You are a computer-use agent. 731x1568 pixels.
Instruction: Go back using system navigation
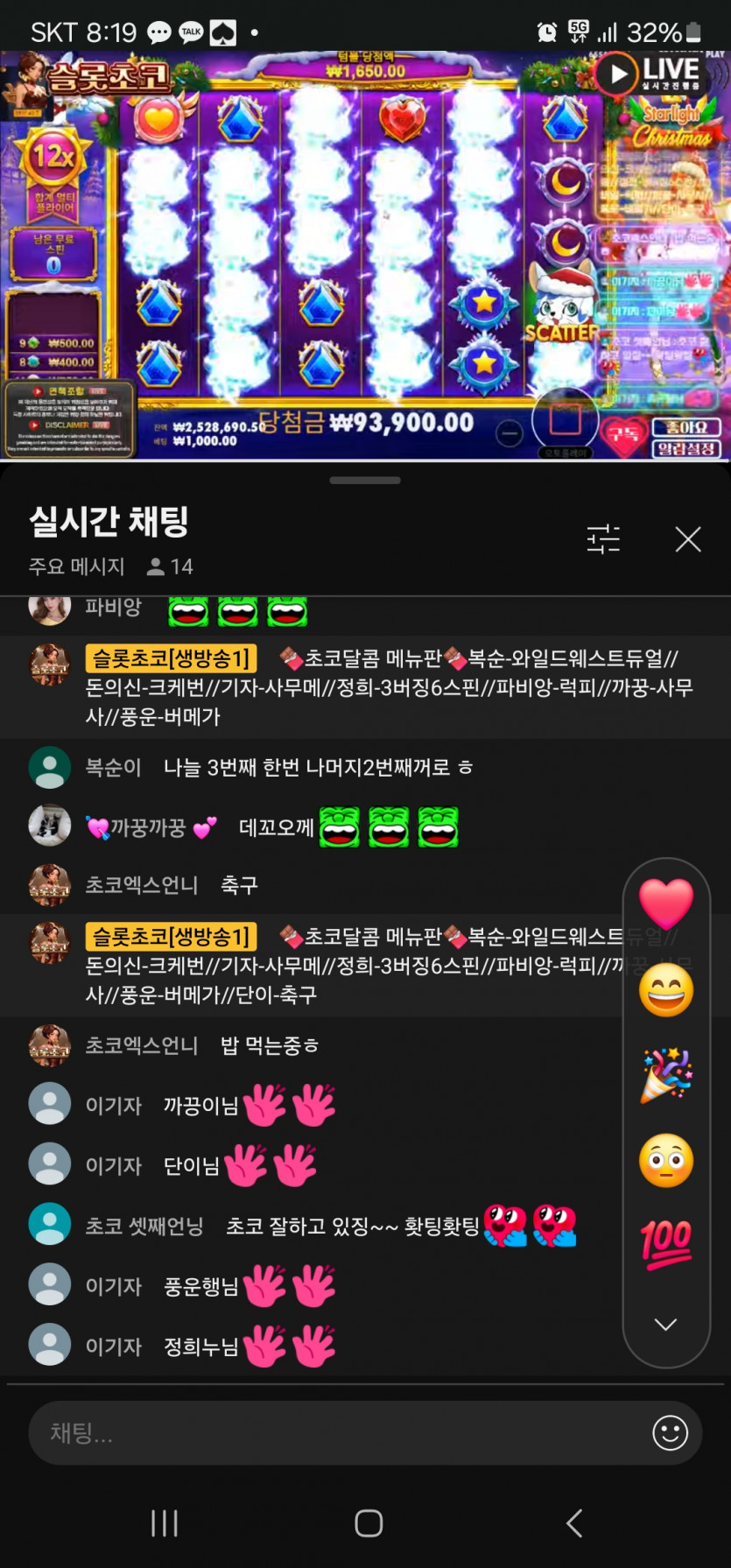(574, 1523)
